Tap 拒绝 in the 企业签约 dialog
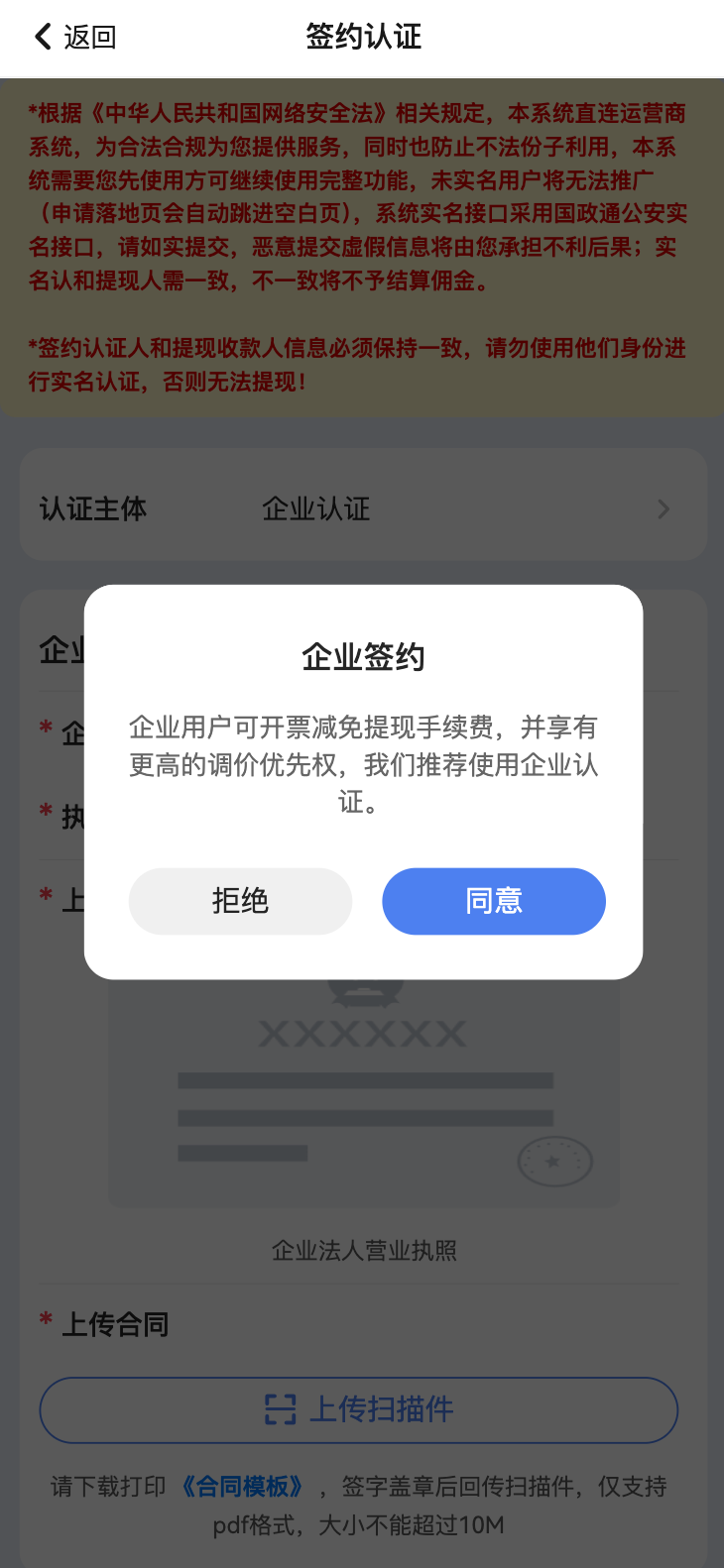Viewport: 724px width, 1568px height. [240, 901]
